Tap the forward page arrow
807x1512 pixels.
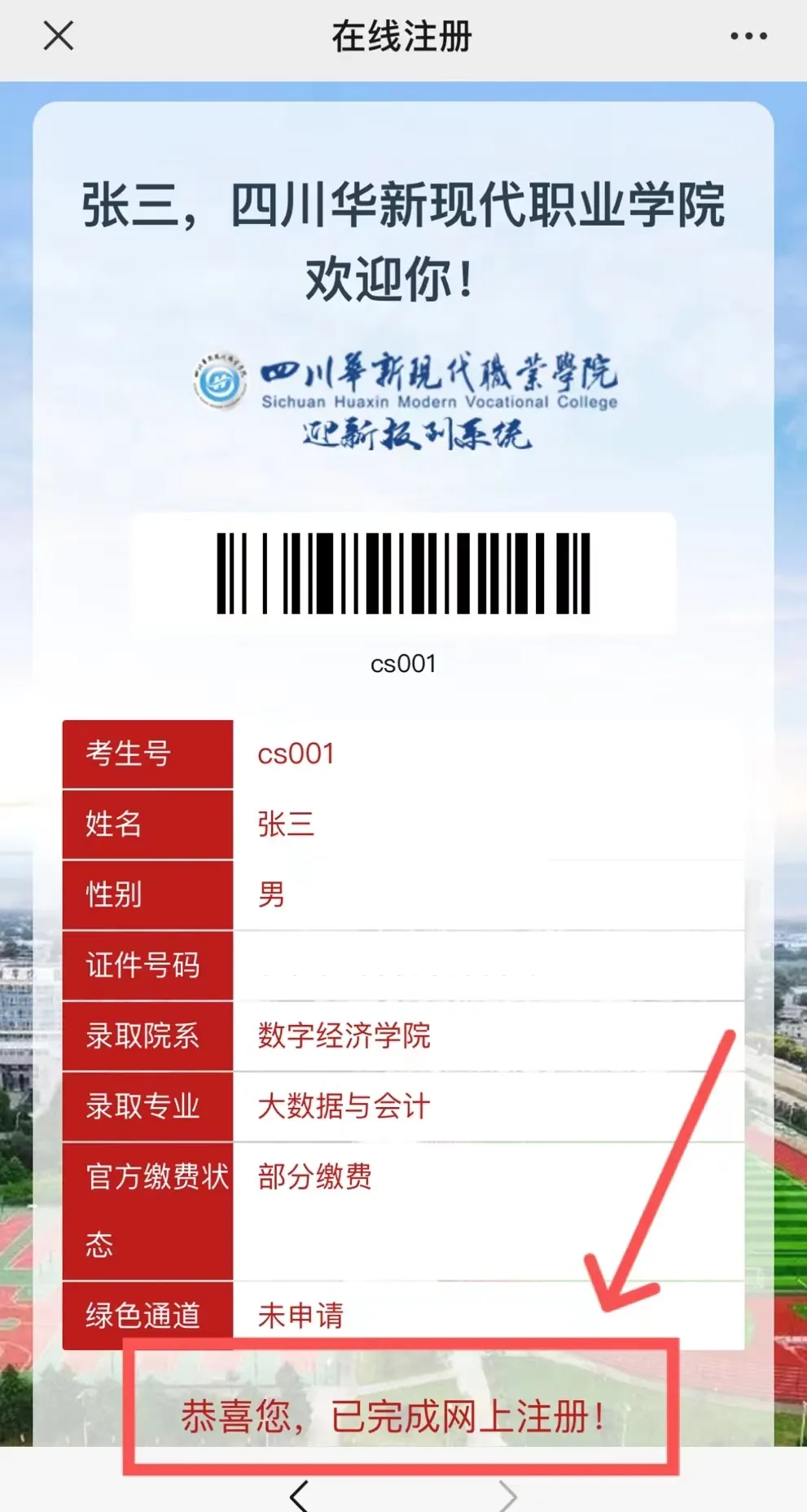(x=507, y=1496)
